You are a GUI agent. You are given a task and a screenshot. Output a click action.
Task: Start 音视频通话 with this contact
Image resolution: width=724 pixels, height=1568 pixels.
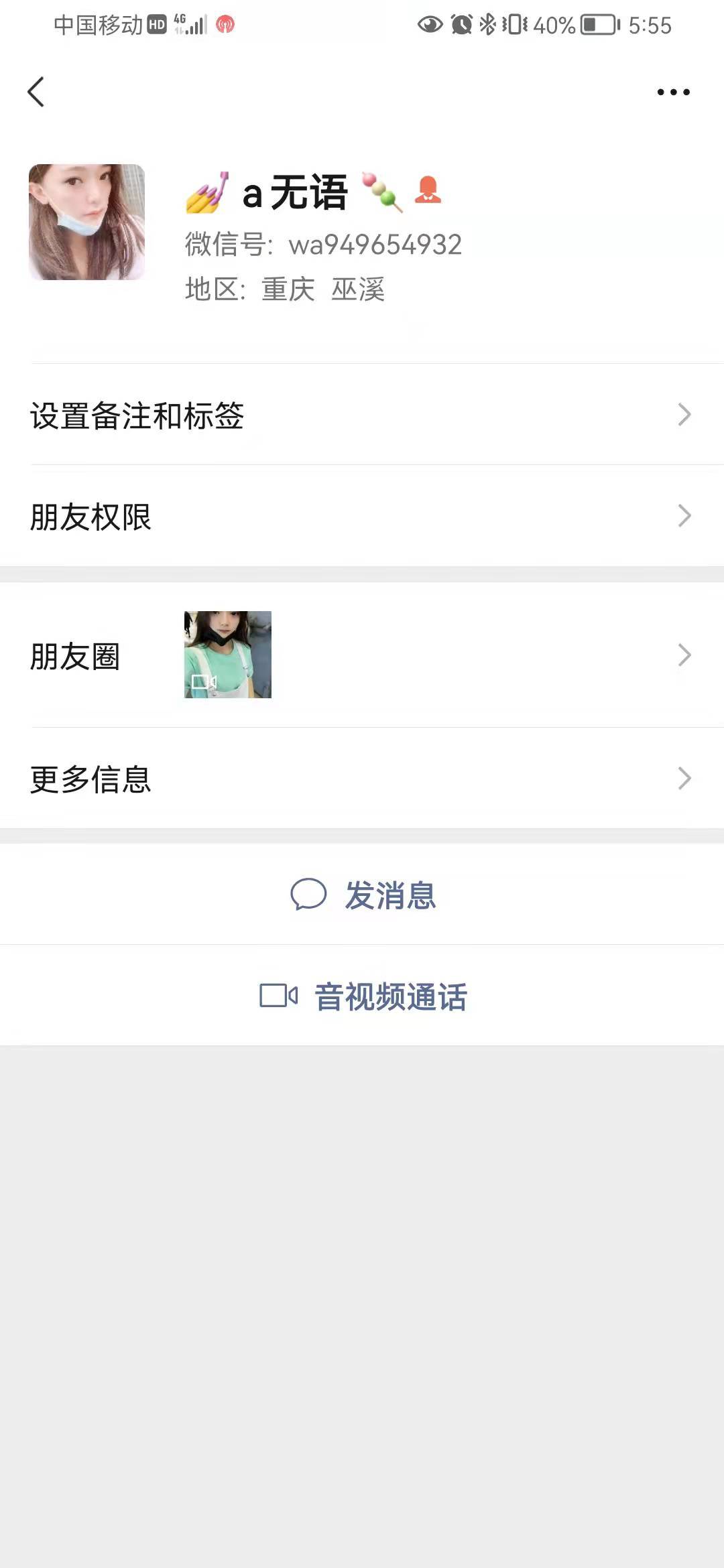[363, 996]
